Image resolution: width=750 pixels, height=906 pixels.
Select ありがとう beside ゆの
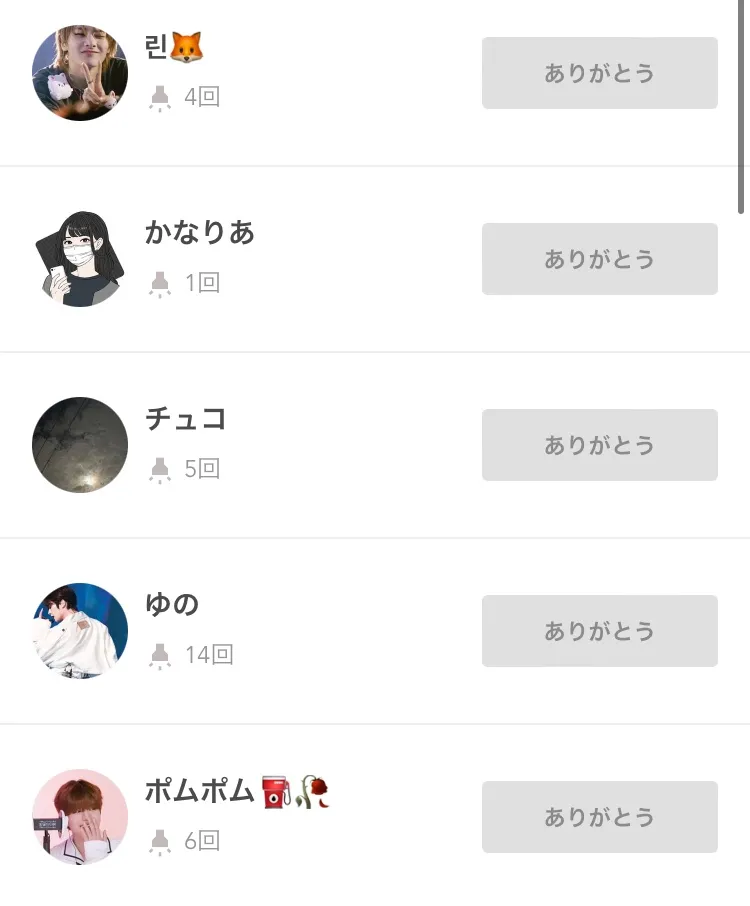(599, 631)
